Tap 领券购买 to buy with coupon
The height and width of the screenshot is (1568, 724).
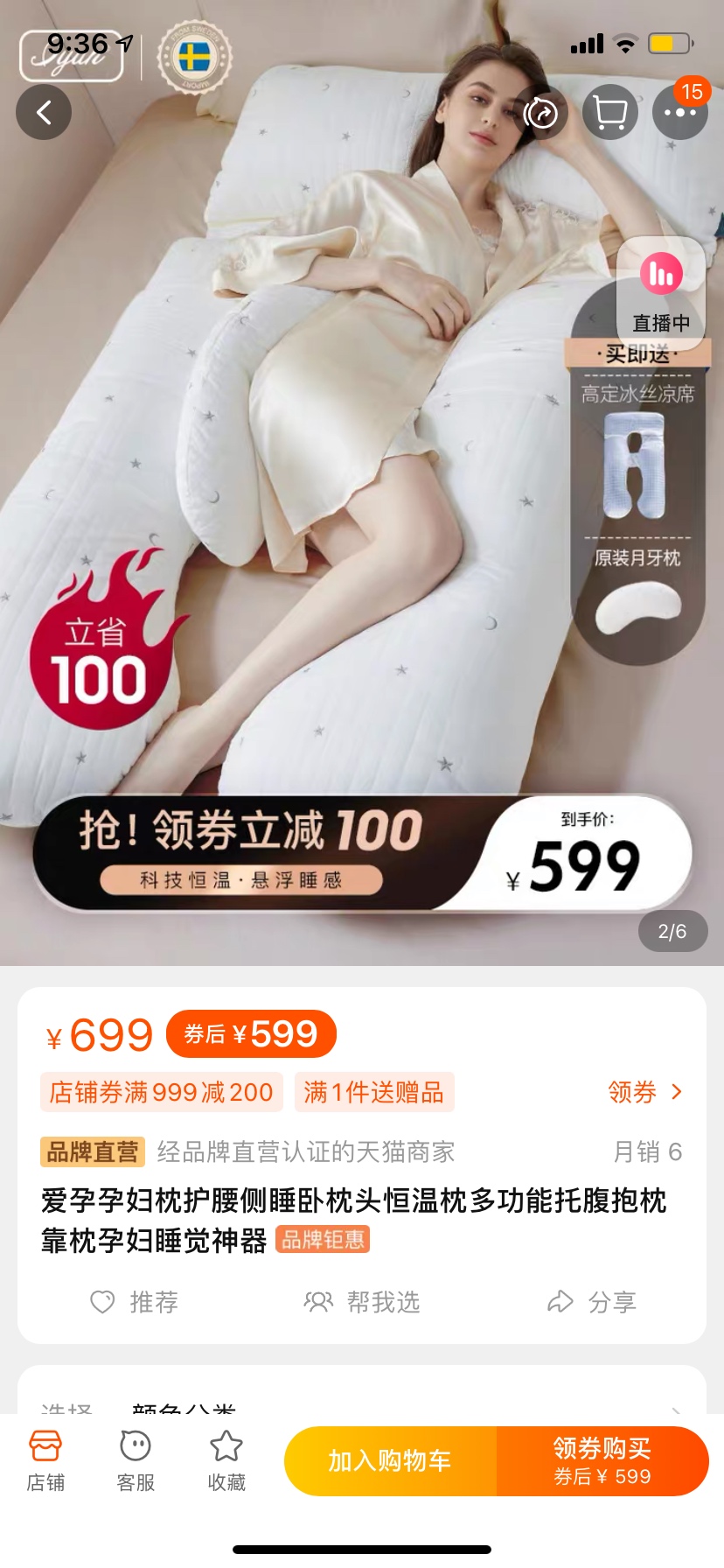pos(602,1460)
